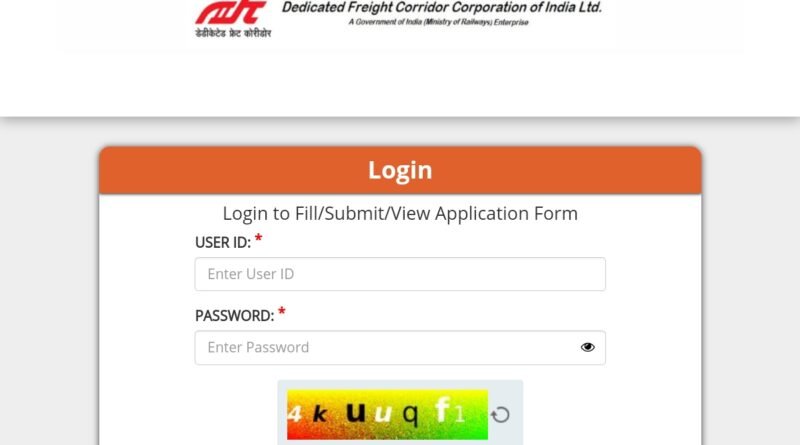Image resolution: width=800 pixels, height=445 pixels.
Task: Focus the Enter Password field
Action: 380,348
